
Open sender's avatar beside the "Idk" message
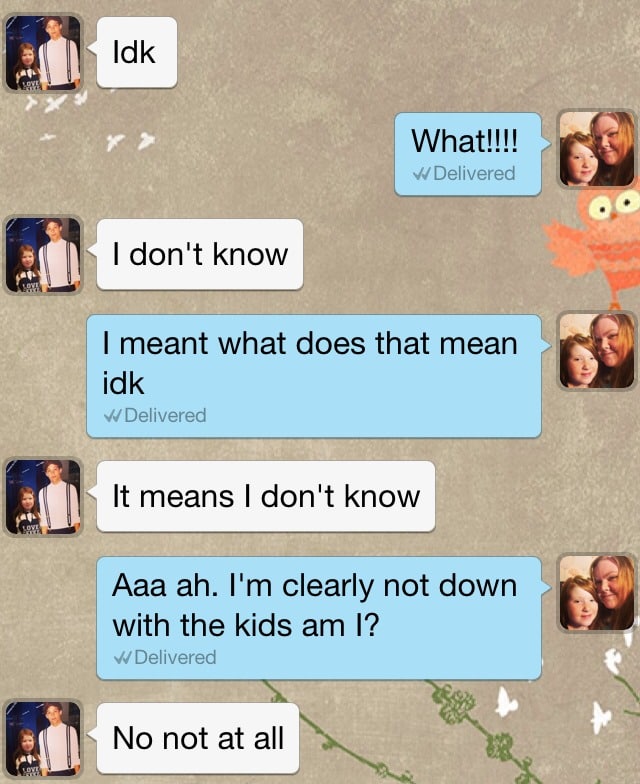44,53
